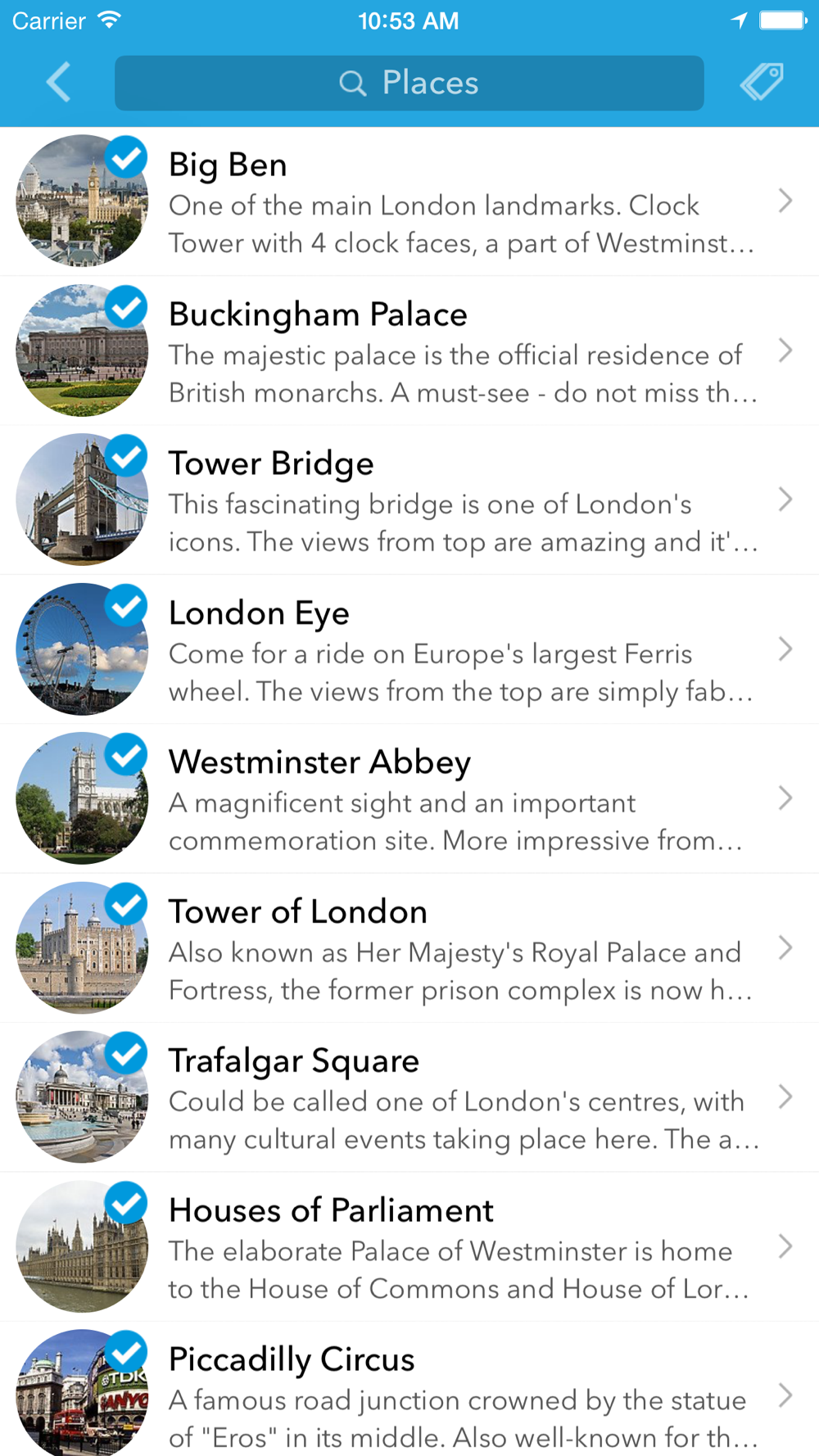Open the Big Ben entry

(459, 202)
